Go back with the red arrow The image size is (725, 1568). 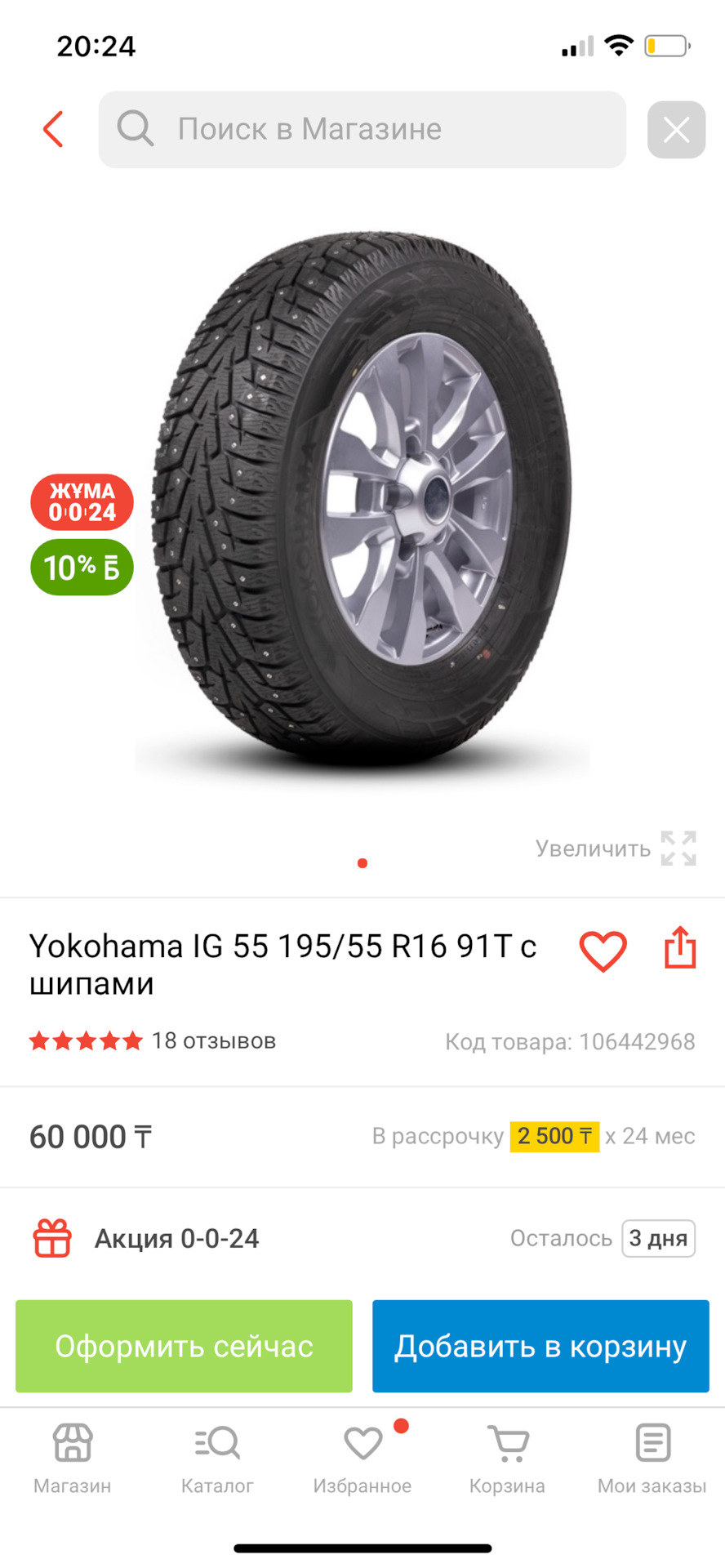pos(53,129)
